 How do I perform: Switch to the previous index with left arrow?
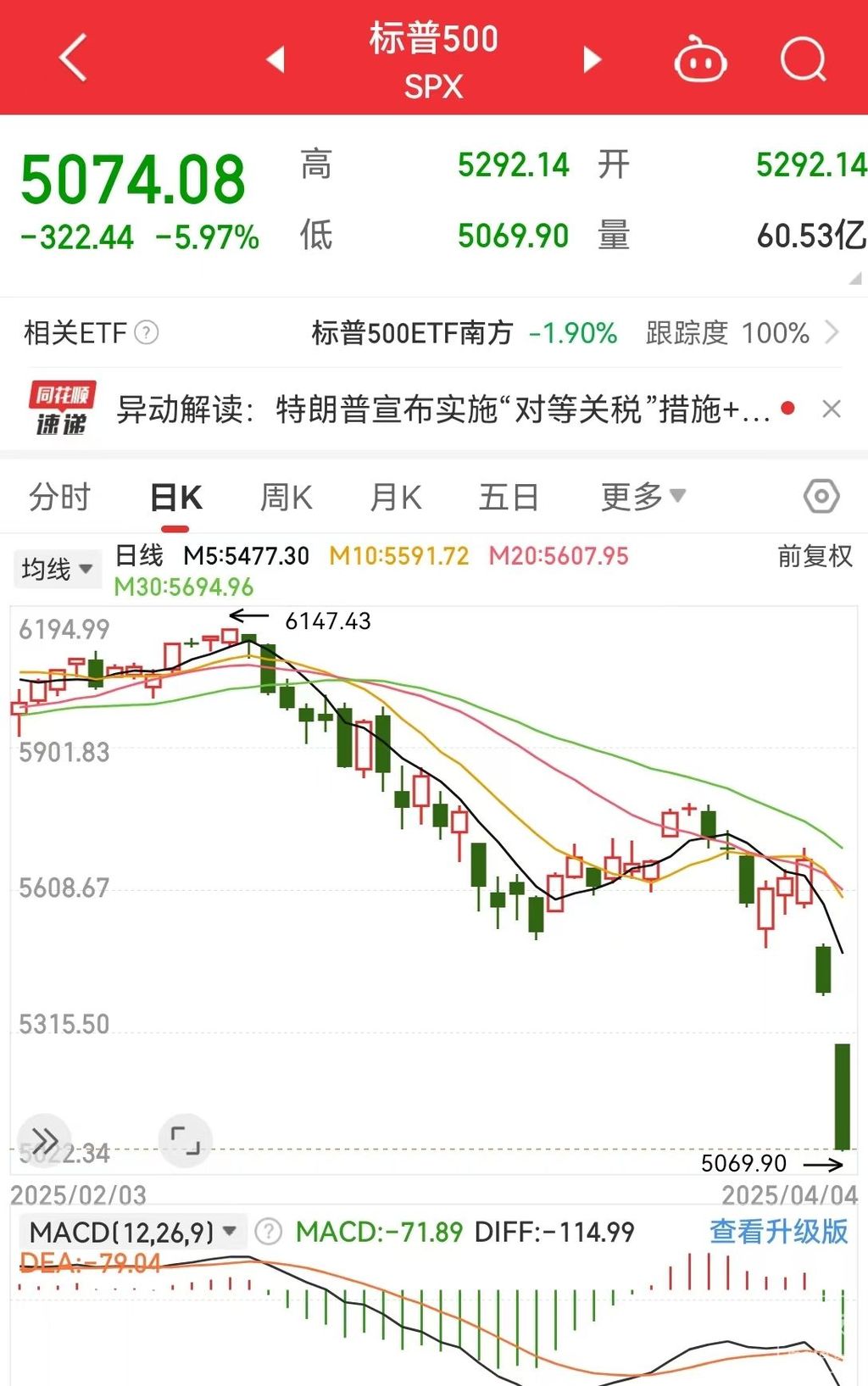coord(275,59)
